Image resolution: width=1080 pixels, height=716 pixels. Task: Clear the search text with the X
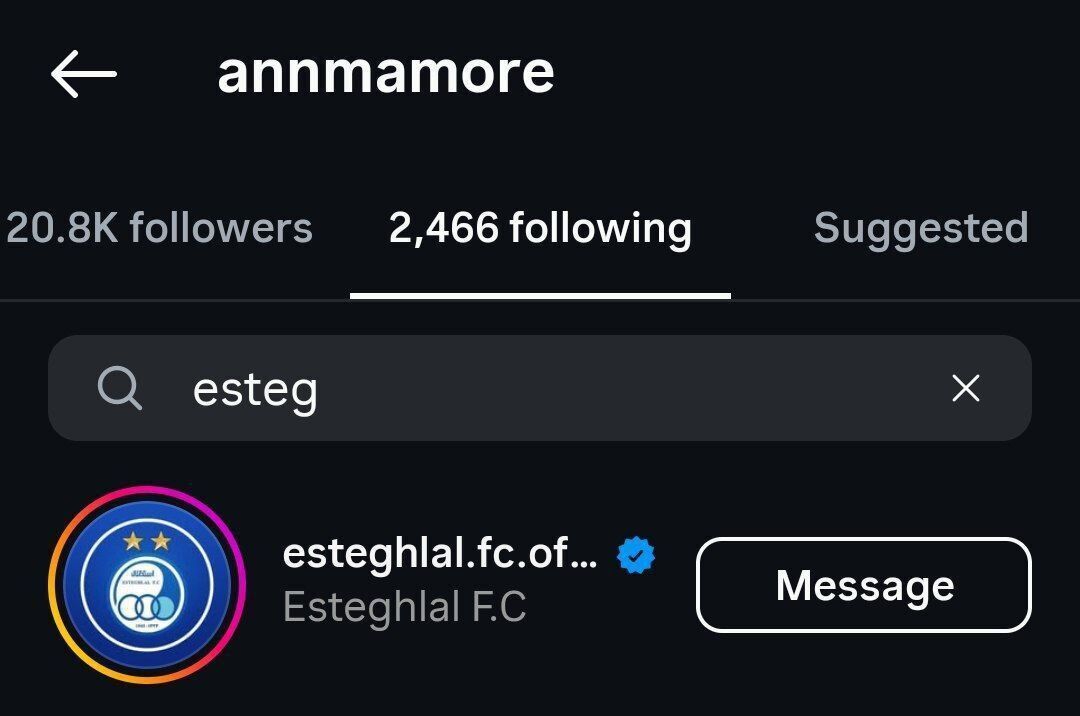pyautogui.click(x=965, y=389)
